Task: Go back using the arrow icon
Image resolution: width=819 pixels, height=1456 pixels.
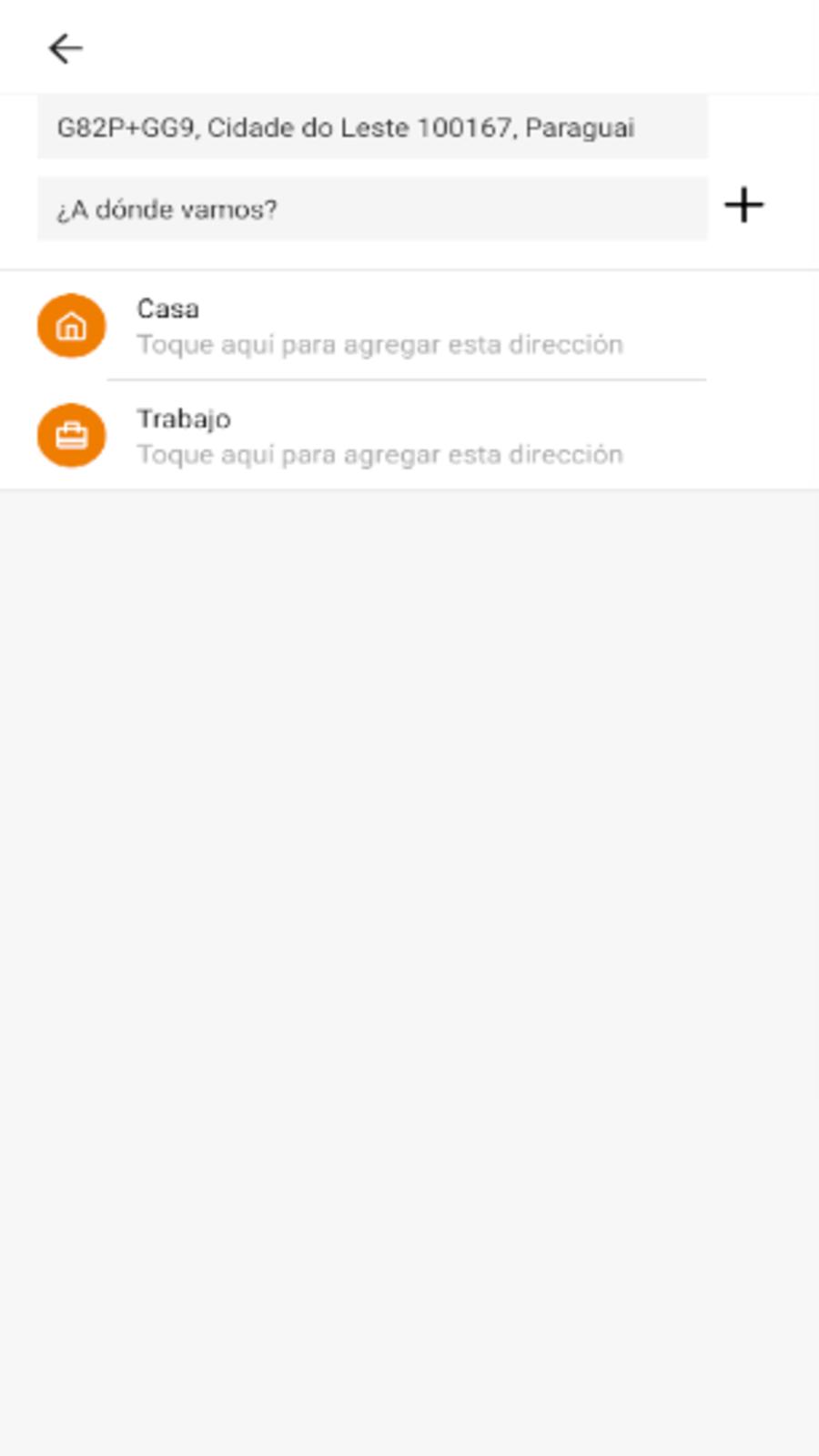Action: pyautogui.click(x=66, y=48)
